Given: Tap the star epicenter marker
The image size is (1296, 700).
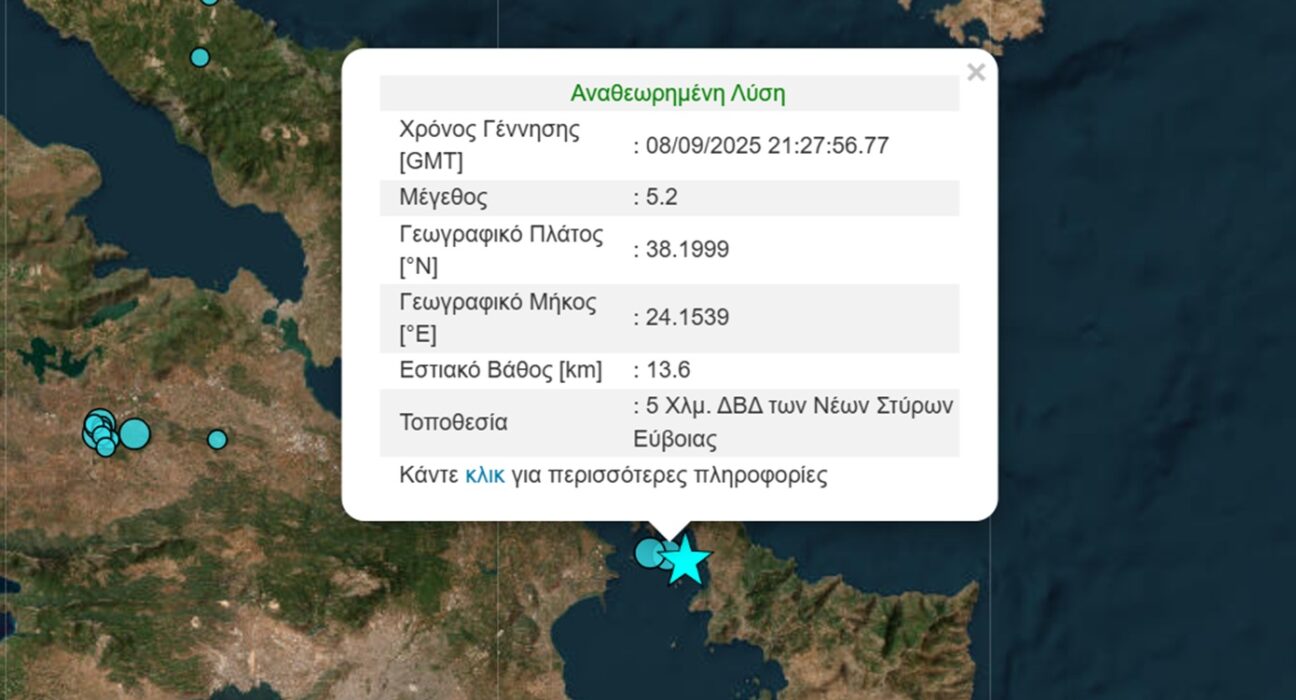Looking at the screenshot, I should (x=686, y=560).
